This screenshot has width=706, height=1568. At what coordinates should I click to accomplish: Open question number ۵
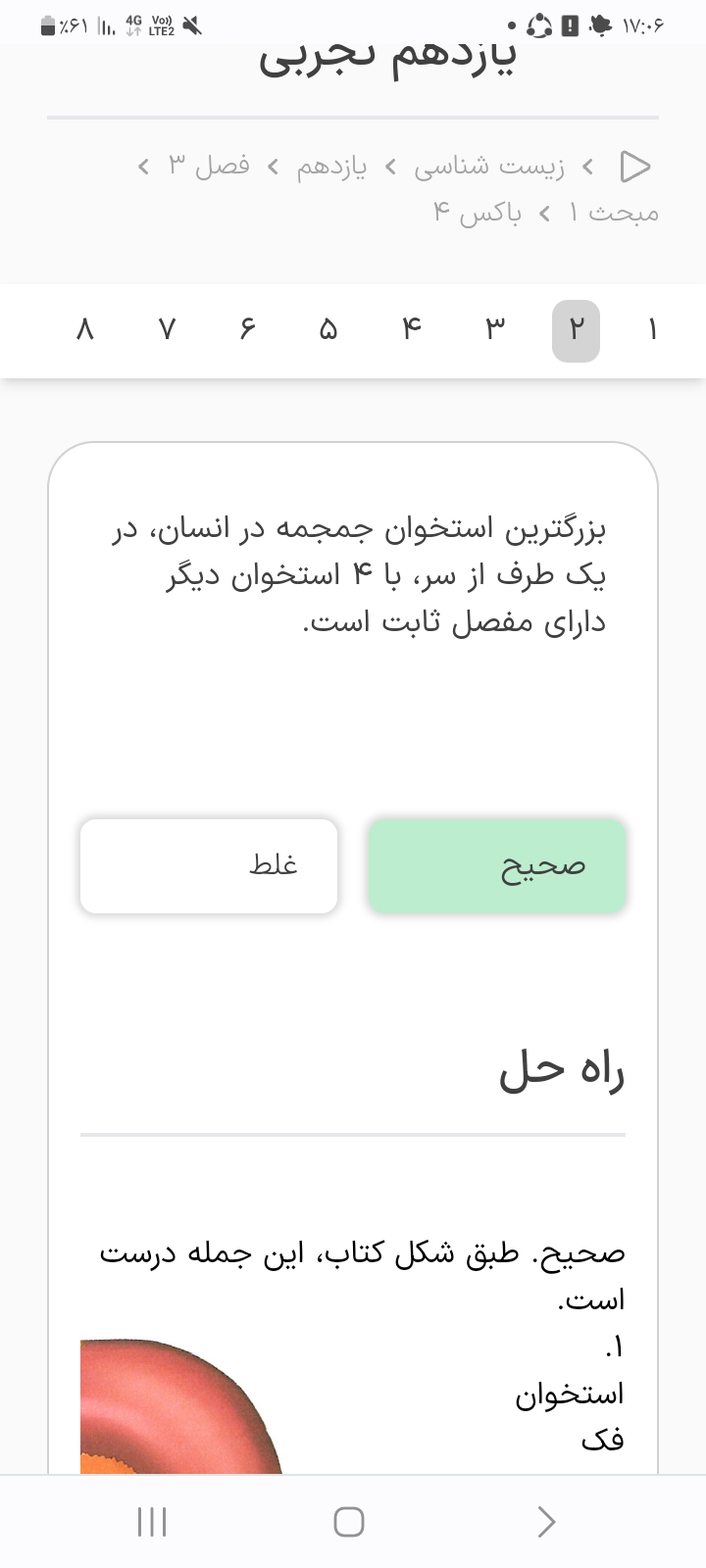click(x=328, y=330)
